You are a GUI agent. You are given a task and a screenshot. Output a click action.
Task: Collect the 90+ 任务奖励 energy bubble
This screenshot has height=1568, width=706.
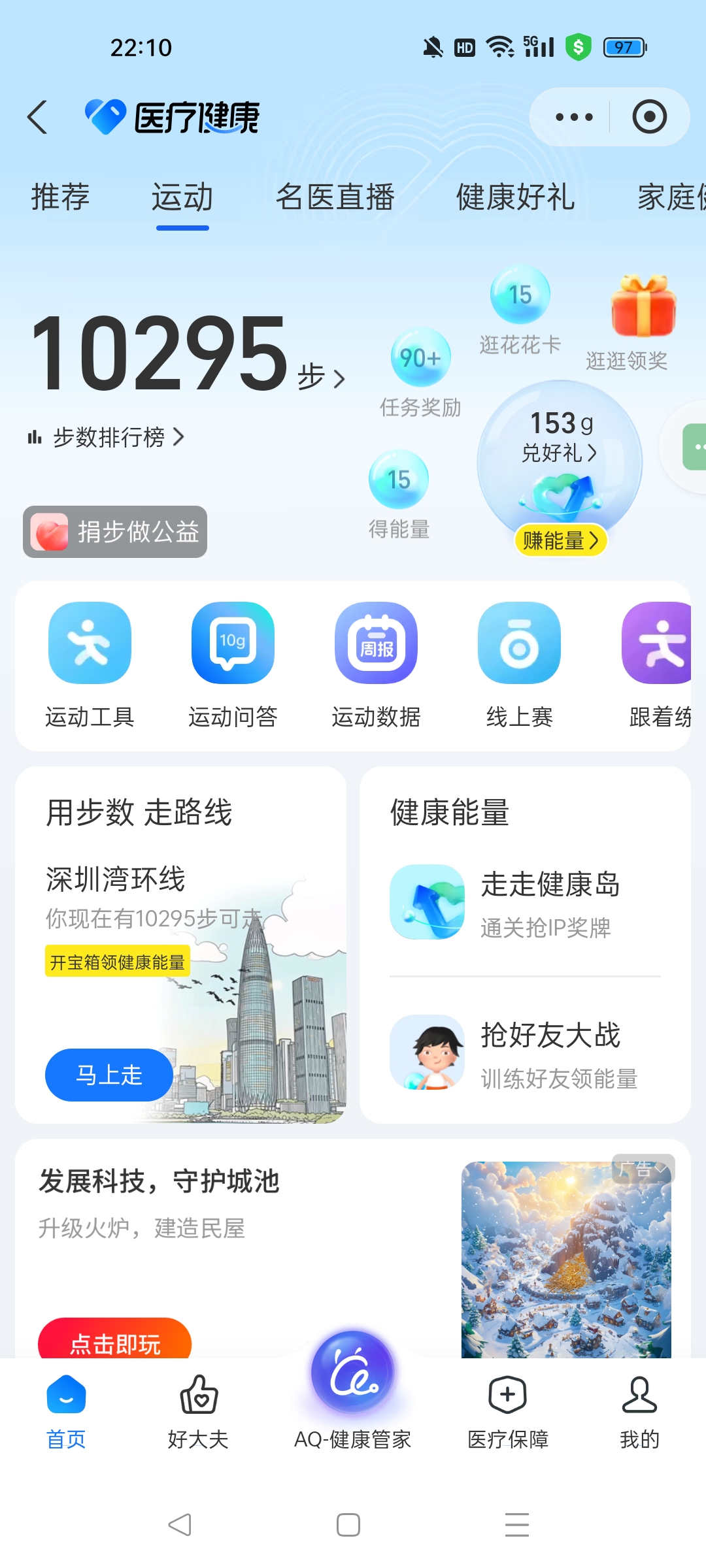coord(421,358)
